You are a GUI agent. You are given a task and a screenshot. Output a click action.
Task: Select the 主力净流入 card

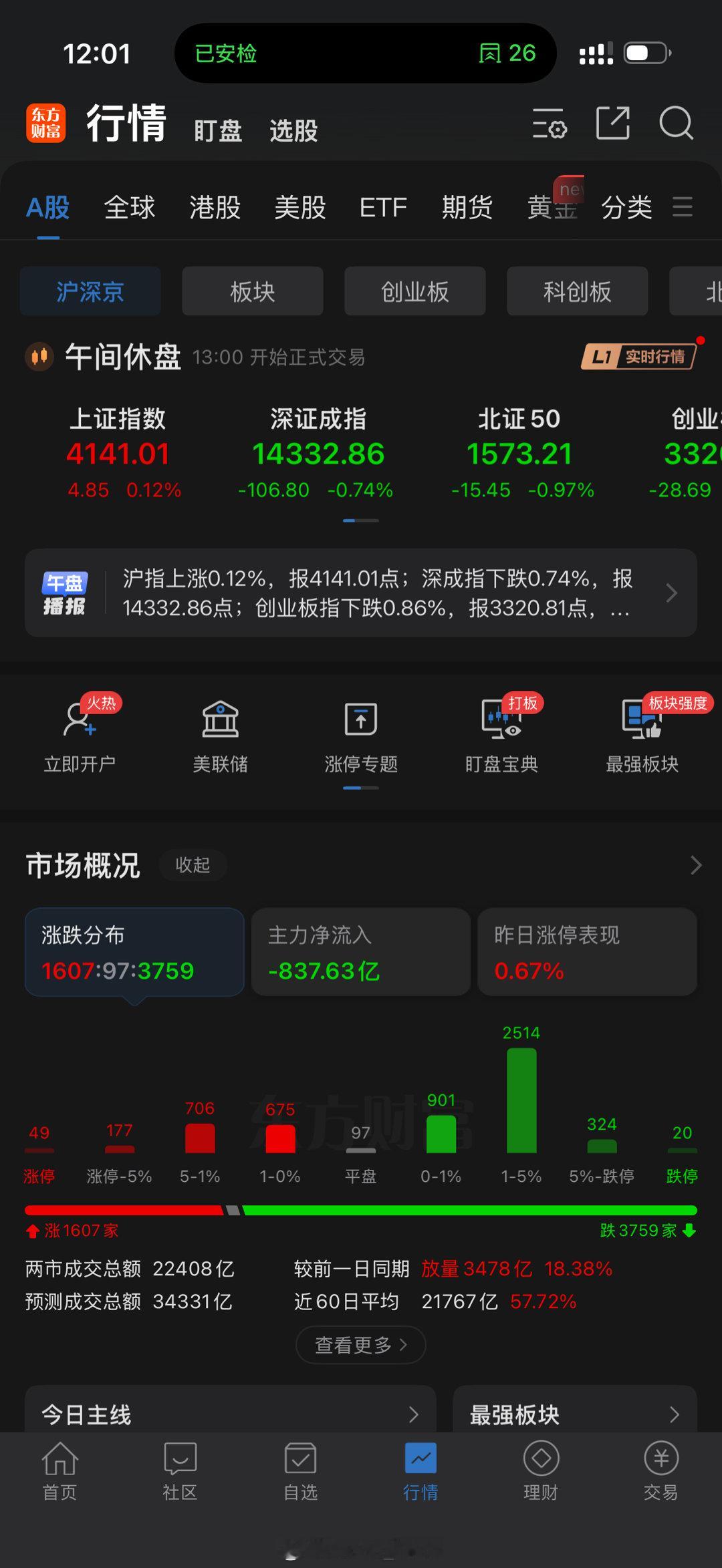pos(360,952)
